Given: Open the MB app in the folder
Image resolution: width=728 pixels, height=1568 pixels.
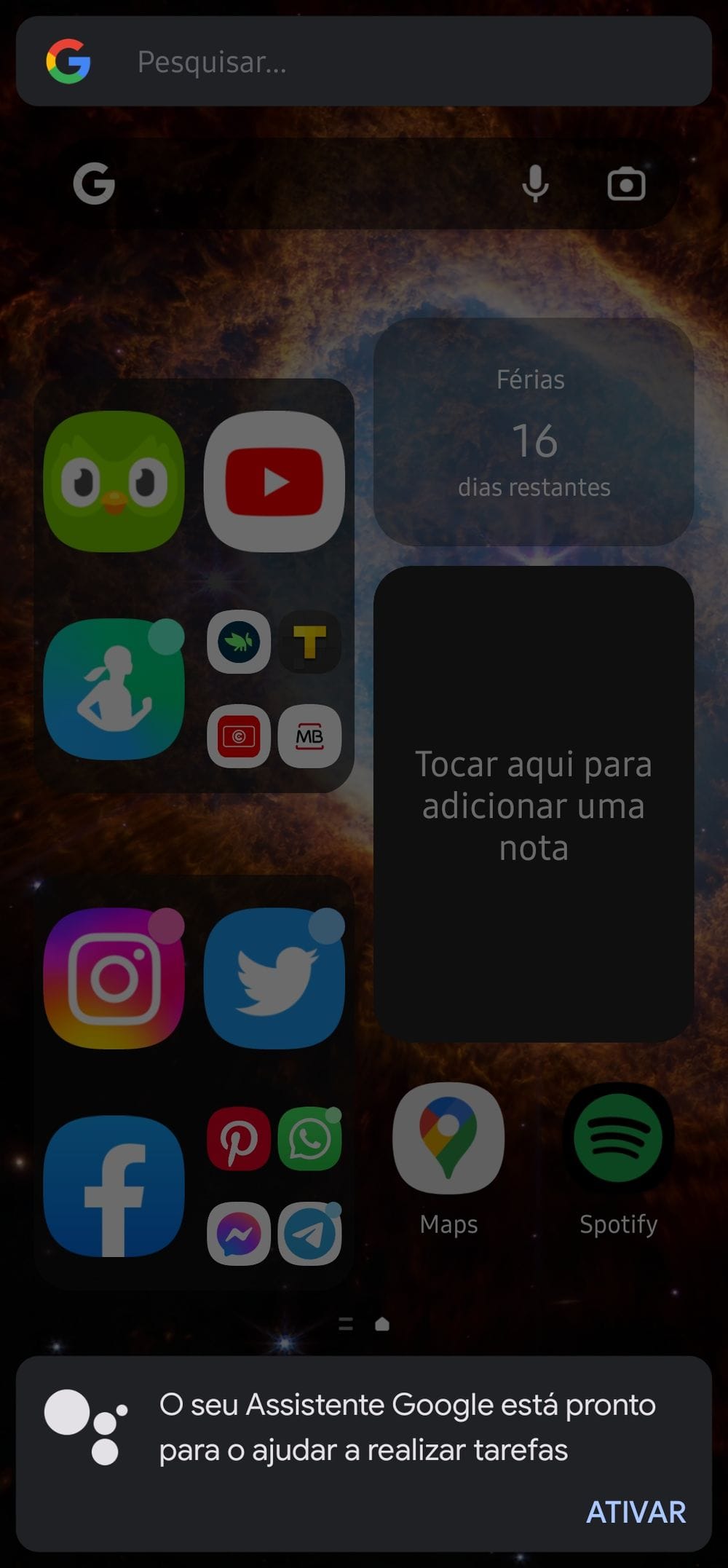Looking at the screenshot, I should pyautogui.click(x=309, y=736).
